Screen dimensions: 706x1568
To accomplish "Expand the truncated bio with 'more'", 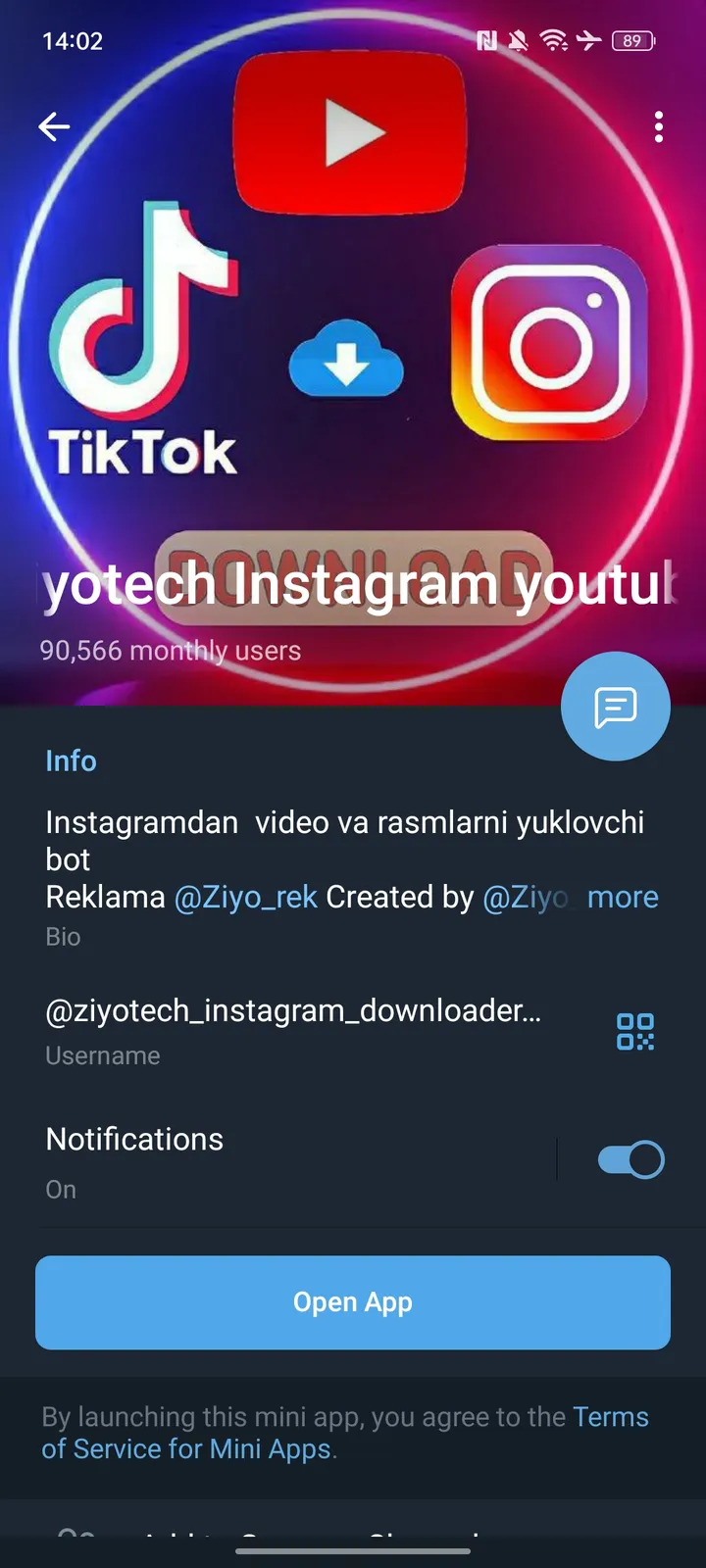I will click(x=622, y=897).
